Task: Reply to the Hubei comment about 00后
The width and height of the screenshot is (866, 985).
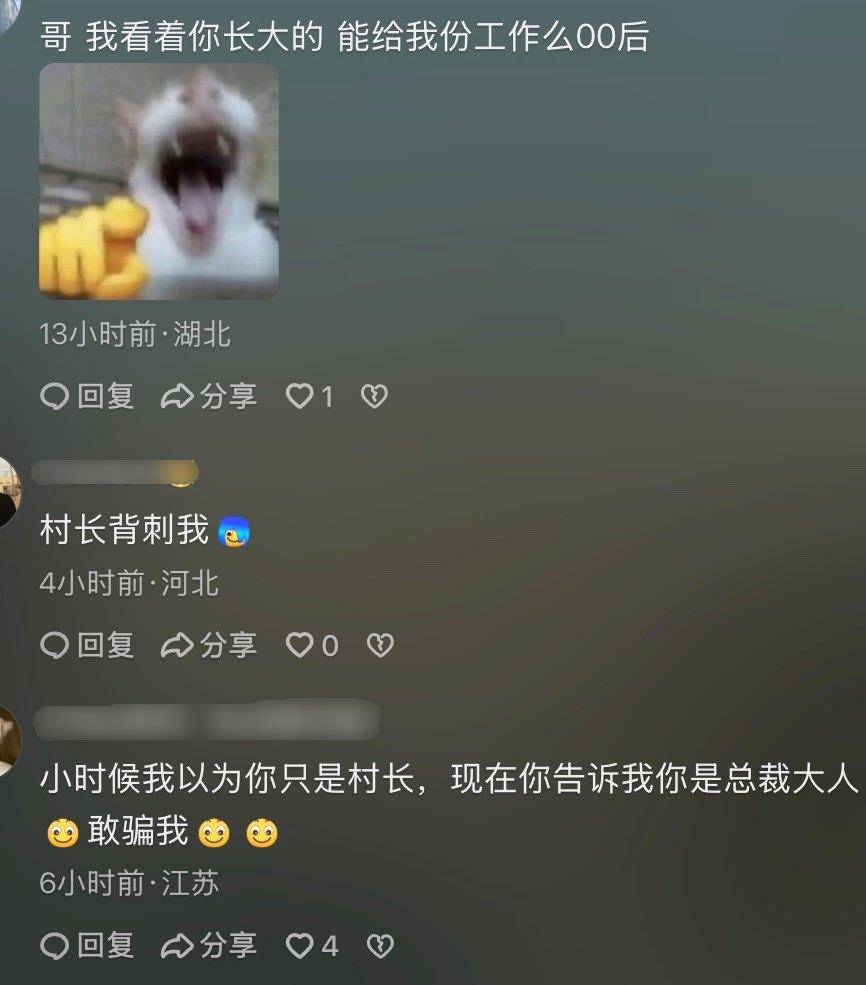Action: click(87, 397)
